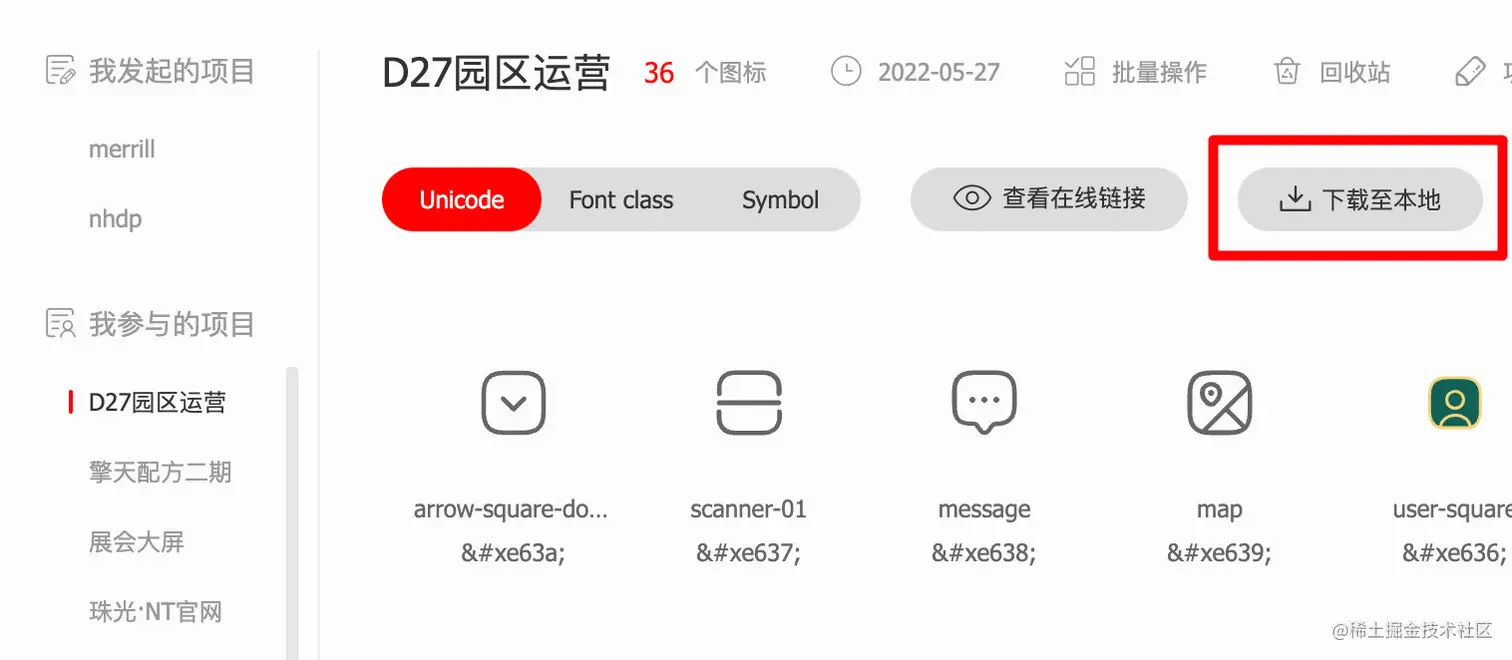Select the message icon
Screen dimensions: 1512x660
pos(984,403)
